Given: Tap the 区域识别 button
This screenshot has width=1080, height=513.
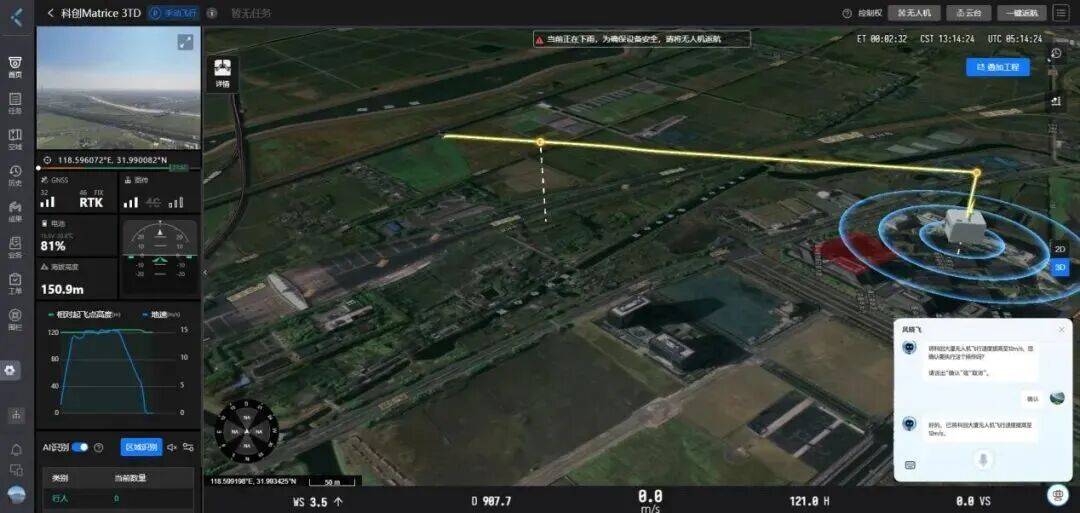Looking at the screenshot, I should (141, 447).
